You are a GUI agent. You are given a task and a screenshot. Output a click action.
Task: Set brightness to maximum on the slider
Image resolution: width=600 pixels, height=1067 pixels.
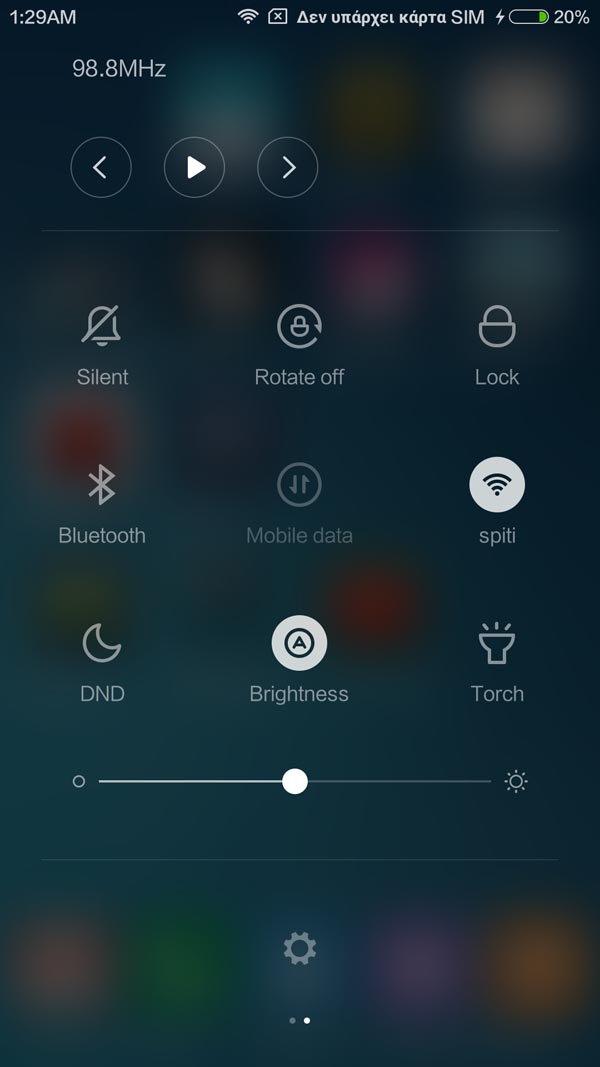pyautogui.click(x=490, y=781)
